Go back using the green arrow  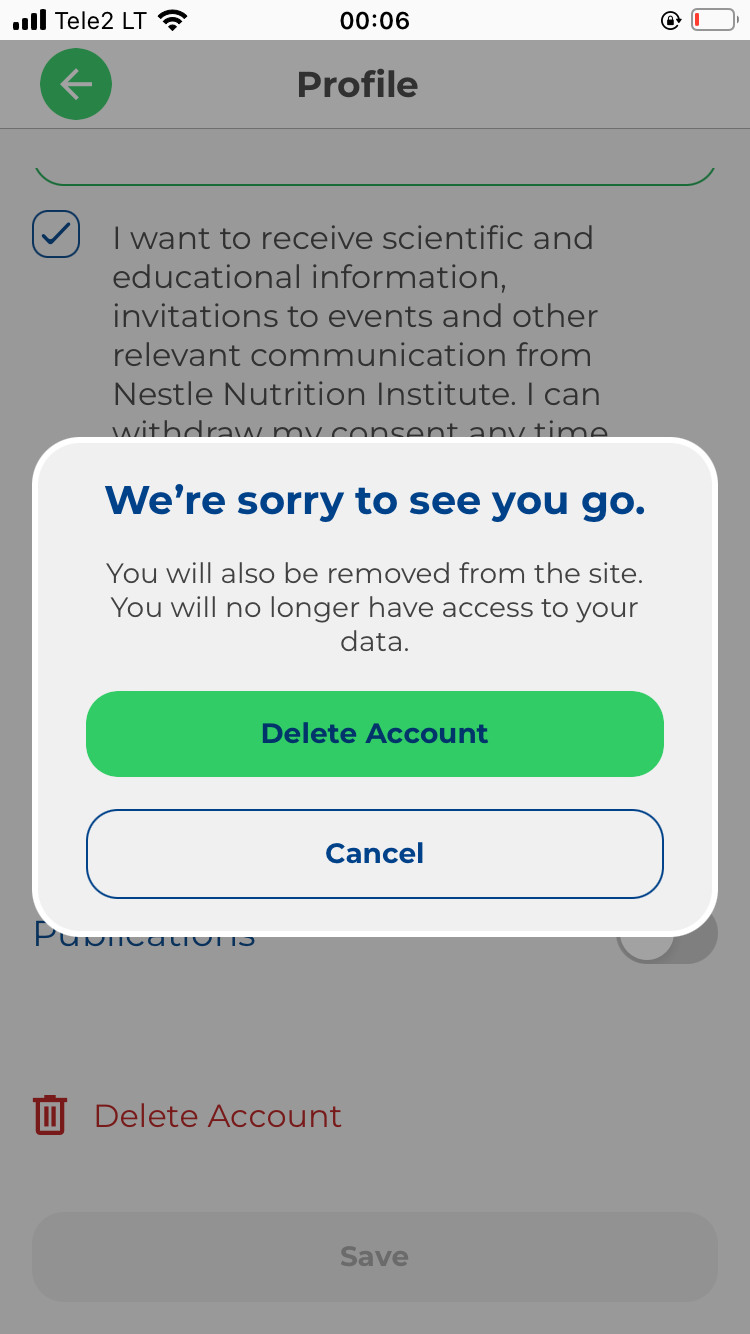pos(76,85)
